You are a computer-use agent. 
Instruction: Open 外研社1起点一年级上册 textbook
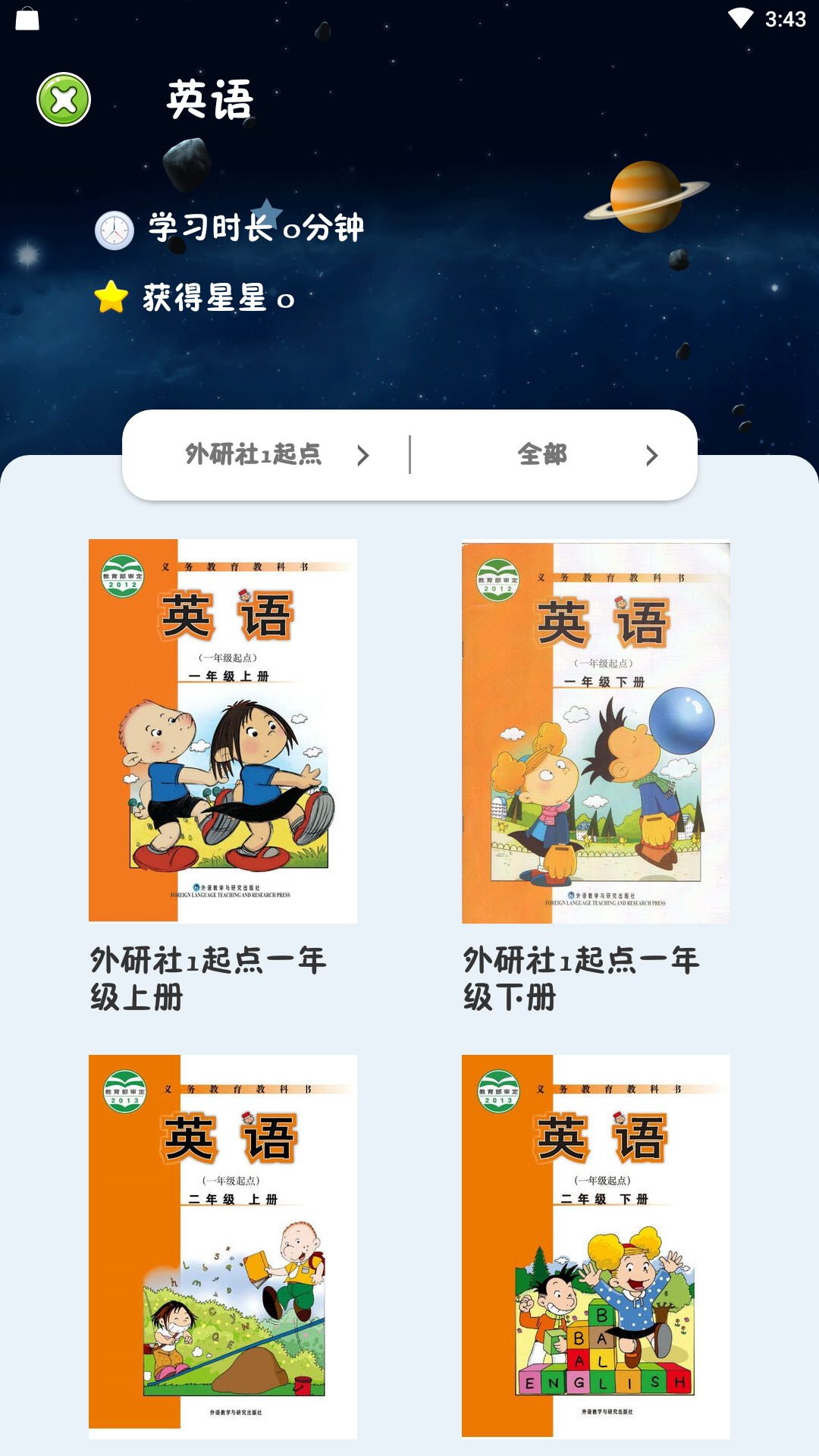(223, 731)
